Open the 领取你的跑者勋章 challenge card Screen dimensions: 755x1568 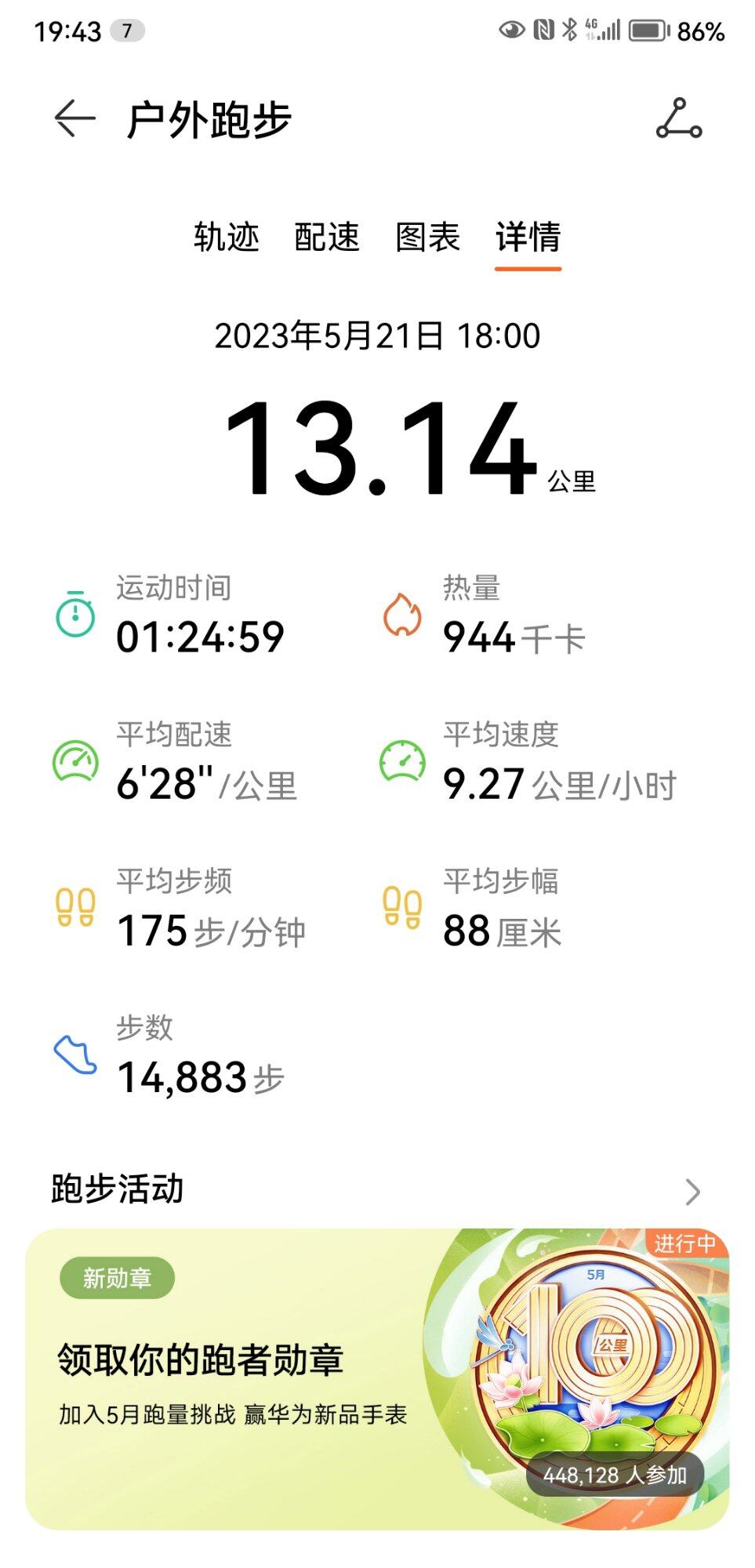coord(377,1379)
